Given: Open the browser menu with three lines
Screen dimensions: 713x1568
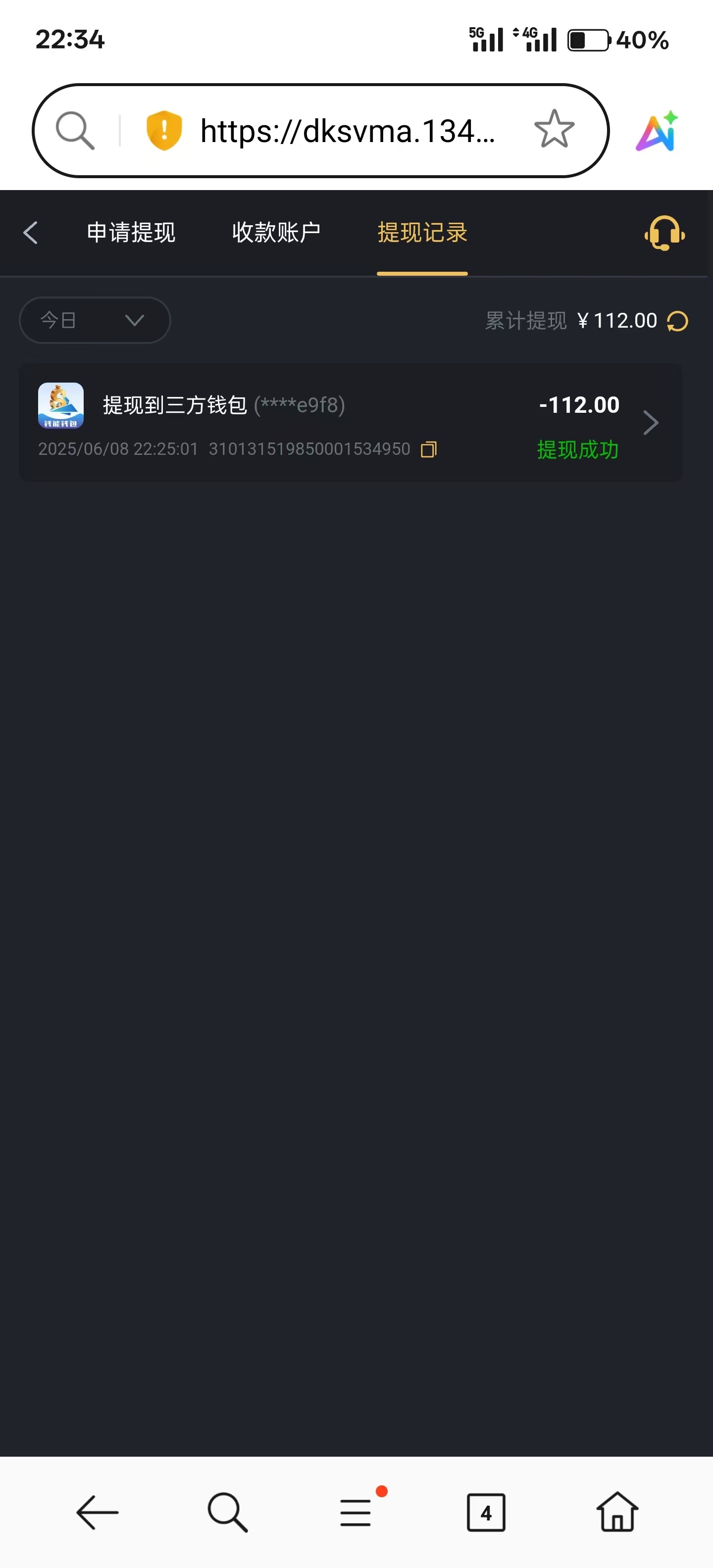Looking at the screenshot, I should pos(356,1513).
